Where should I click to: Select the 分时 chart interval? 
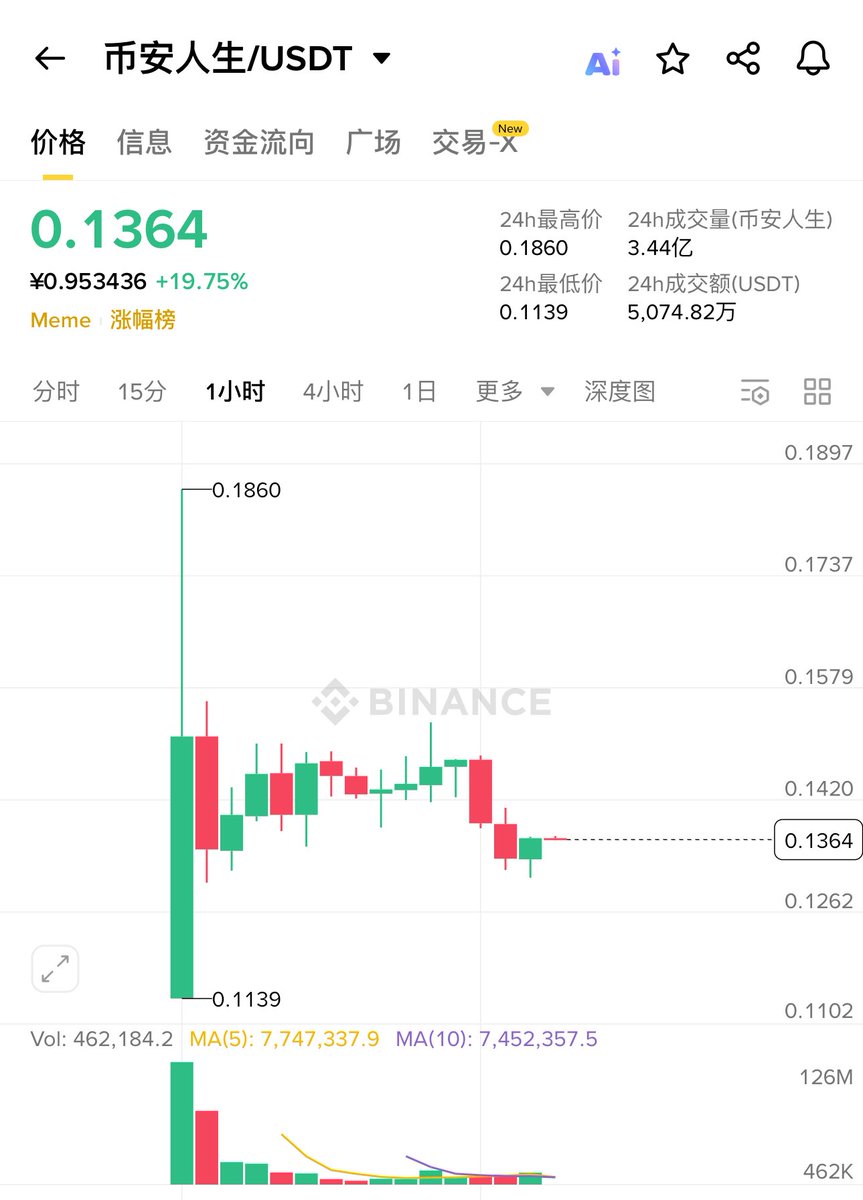point(56,391)
